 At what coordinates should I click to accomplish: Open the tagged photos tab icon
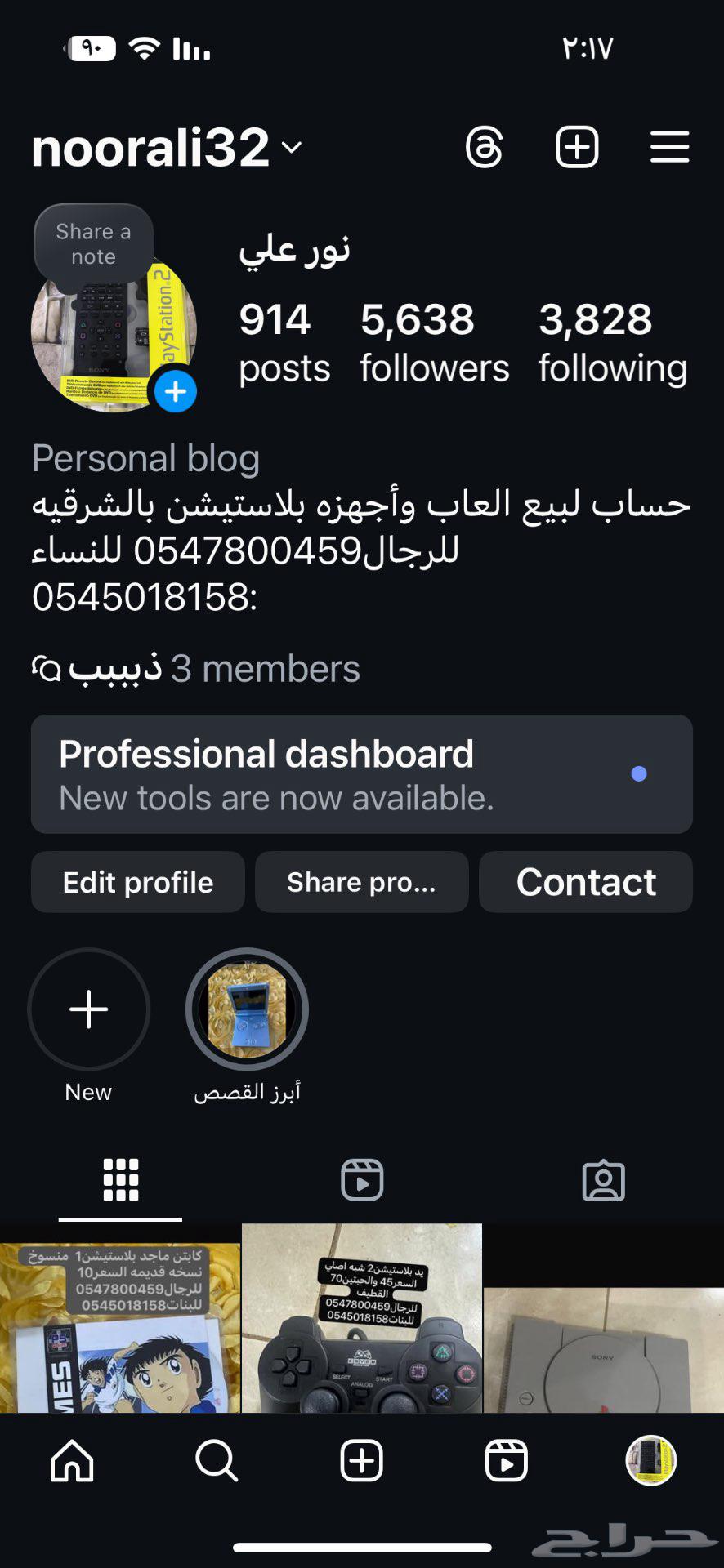point(603,1179)
